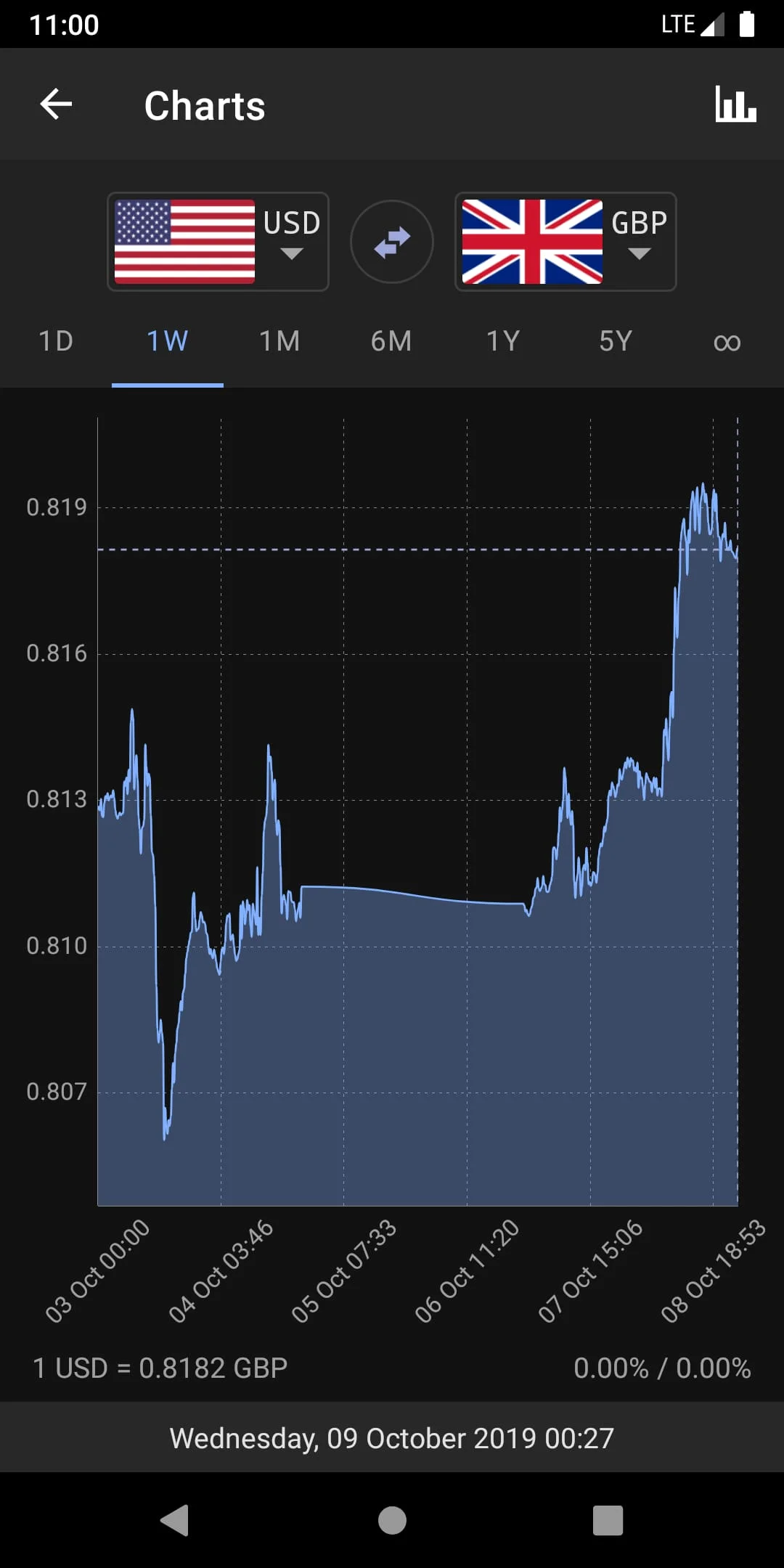This screenshot has width=784, height=1568.
Task: Select the 1Y time range
Action: click(x=503, y=340)
